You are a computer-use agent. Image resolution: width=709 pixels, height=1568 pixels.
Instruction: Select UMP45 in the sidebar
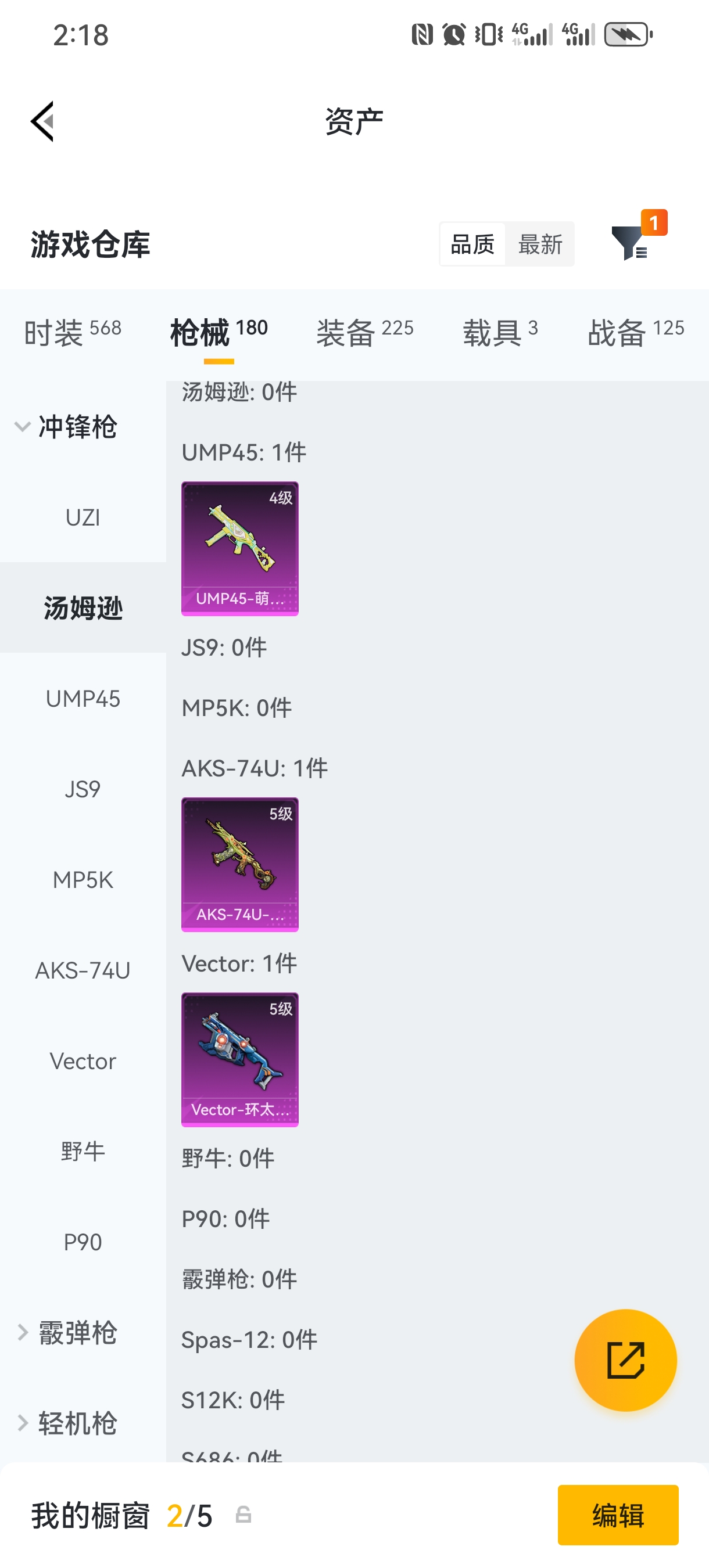(83, 699)
